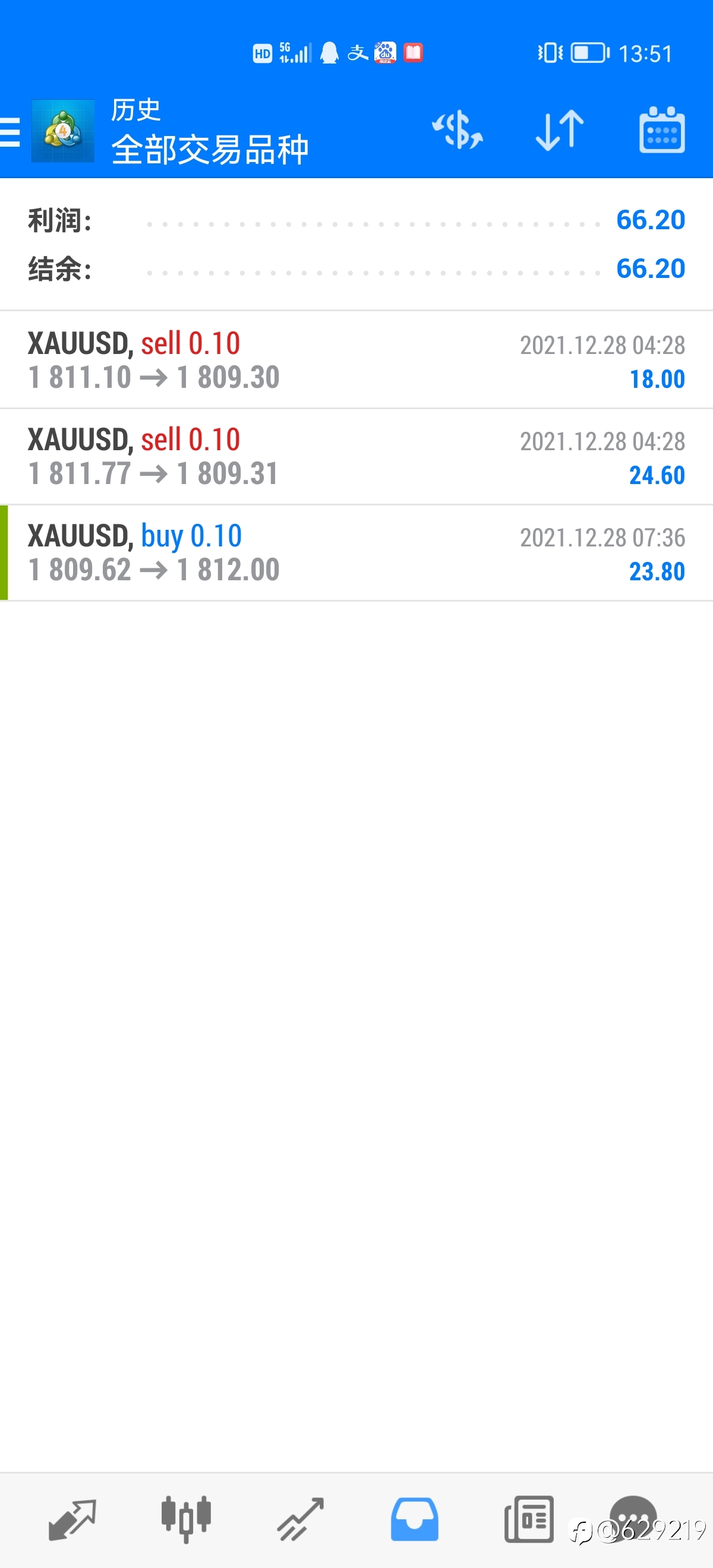
Task: Open the hamburger drawer menu
Action: click(10, 131)
